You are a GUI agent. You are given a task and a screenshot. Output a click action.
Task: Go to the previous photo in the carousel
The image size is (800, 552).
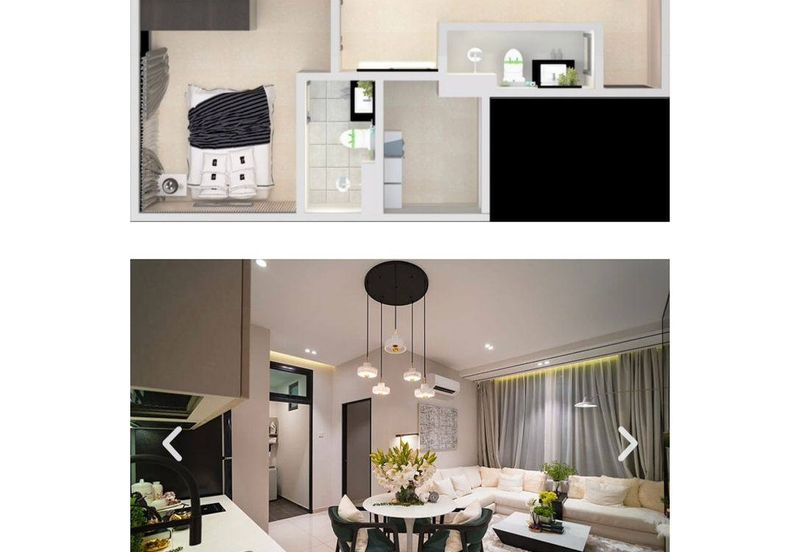(x=173, y=443)
